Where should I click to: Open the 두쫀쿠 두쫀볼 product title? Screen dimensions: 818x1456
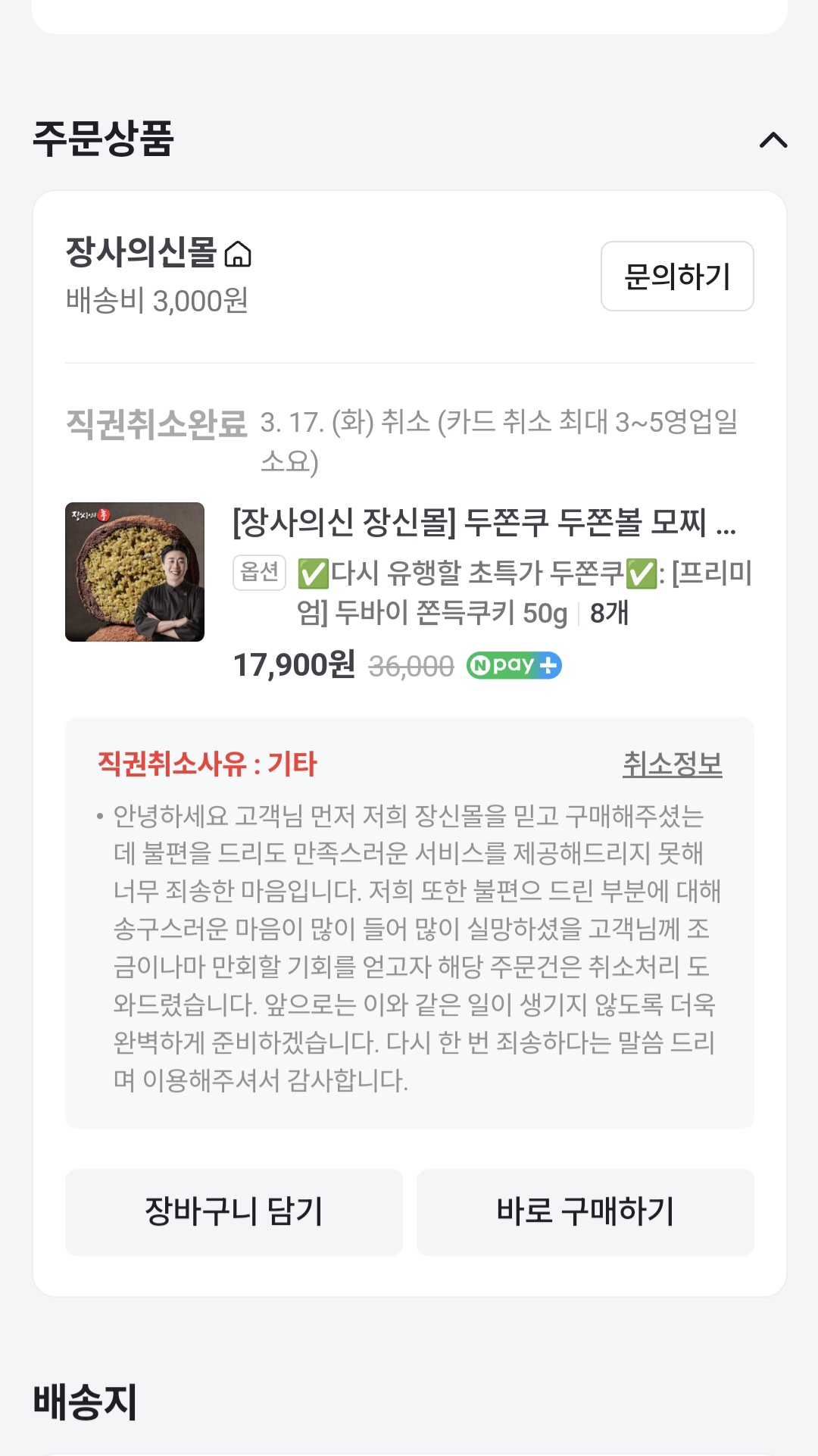click(483, 523)
